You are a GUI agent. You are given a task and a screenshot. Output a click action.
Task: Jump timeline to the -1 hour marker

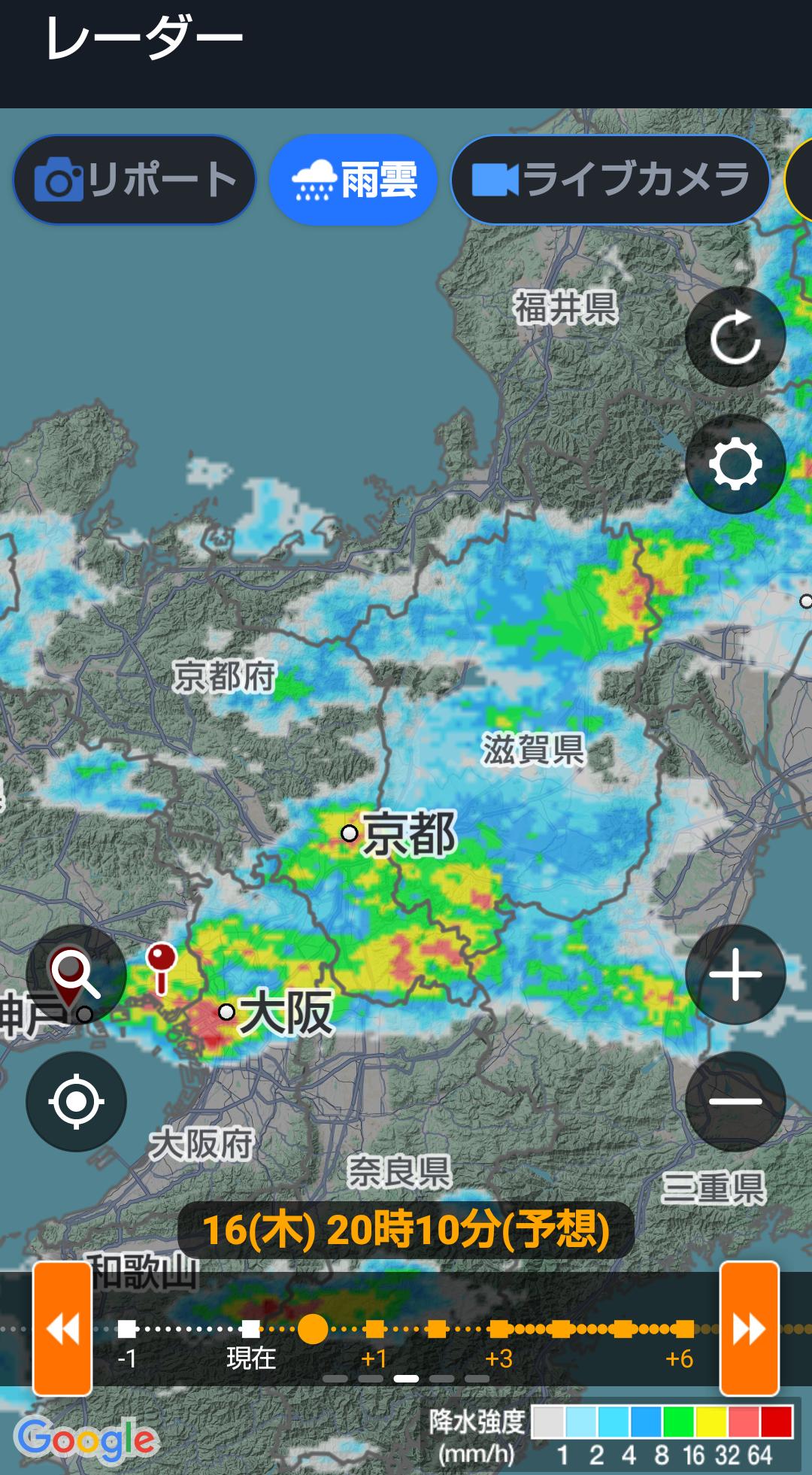127,1329
